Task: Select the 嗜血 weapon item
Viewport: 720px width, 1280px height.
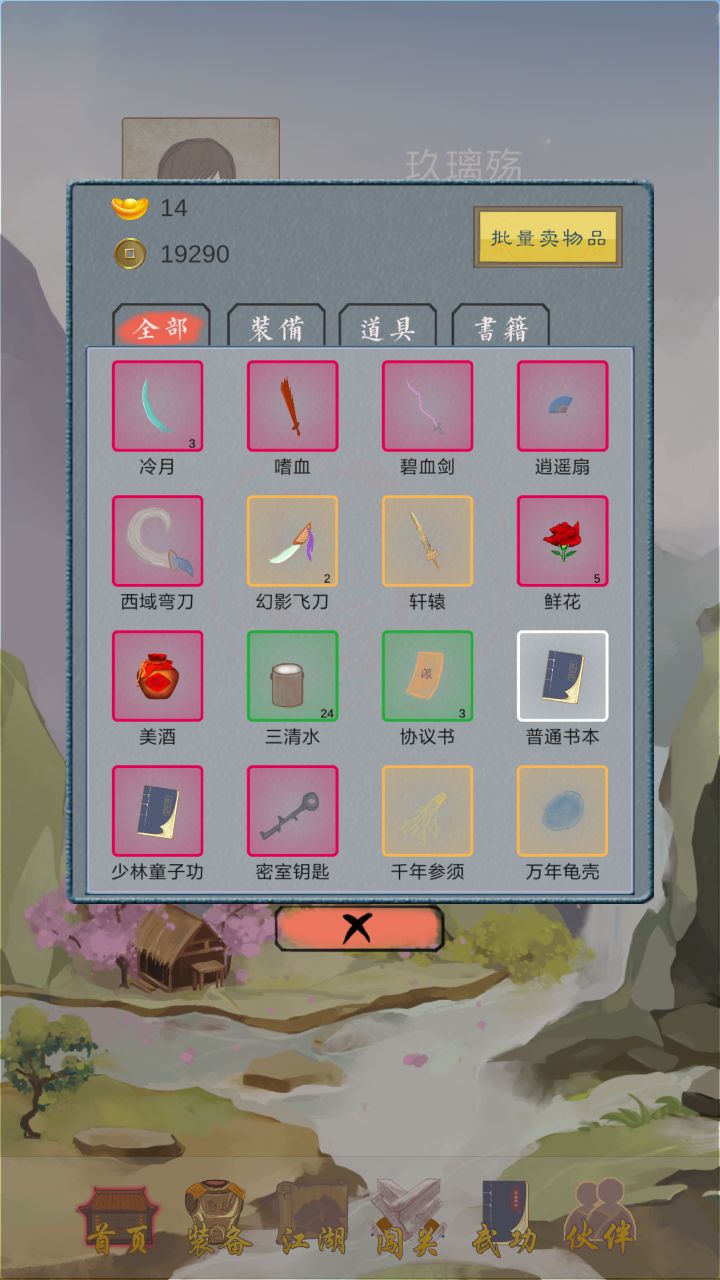Action: (x=292, y=406)
